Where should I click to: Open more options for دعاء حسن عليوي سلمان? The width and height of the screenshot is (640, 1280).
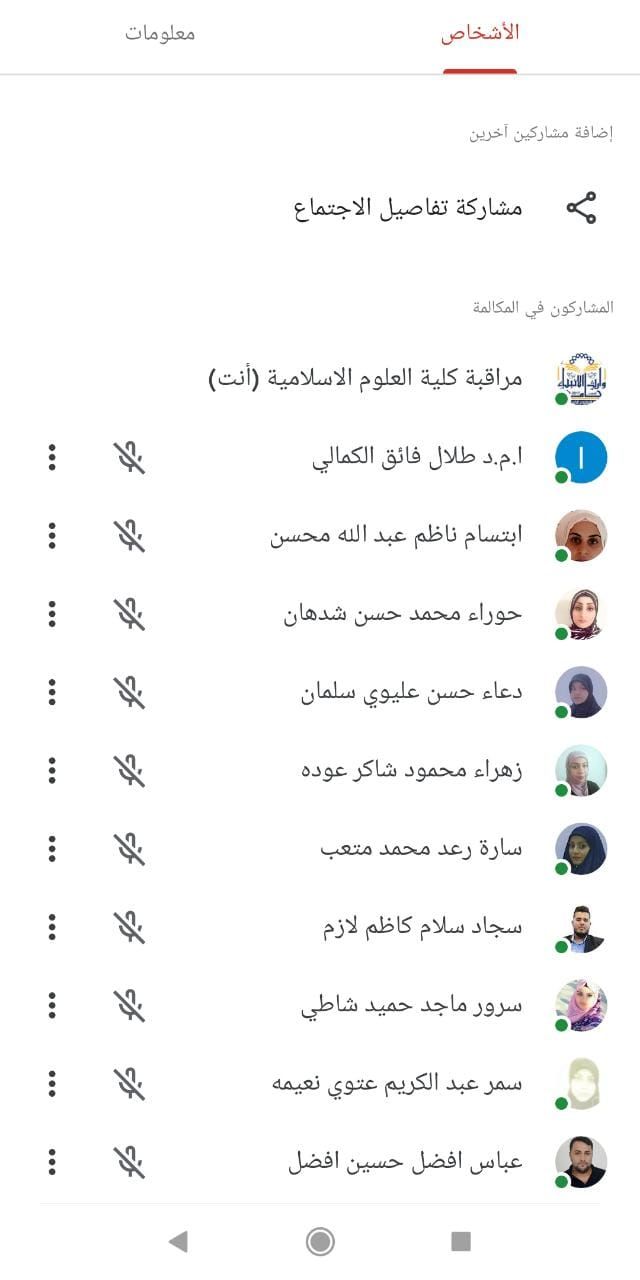(52, 692)
